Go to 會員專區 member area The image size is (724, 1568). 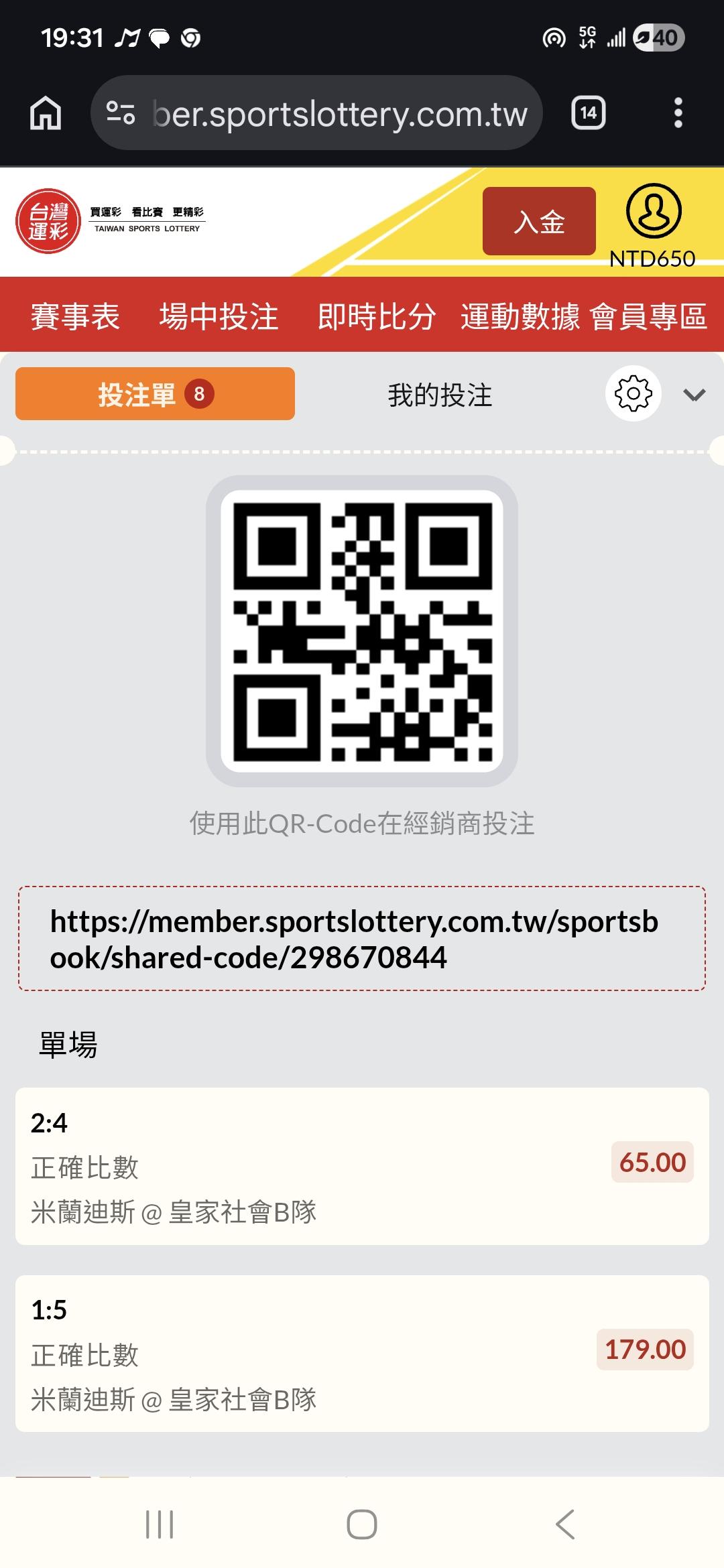pos(649,316)
